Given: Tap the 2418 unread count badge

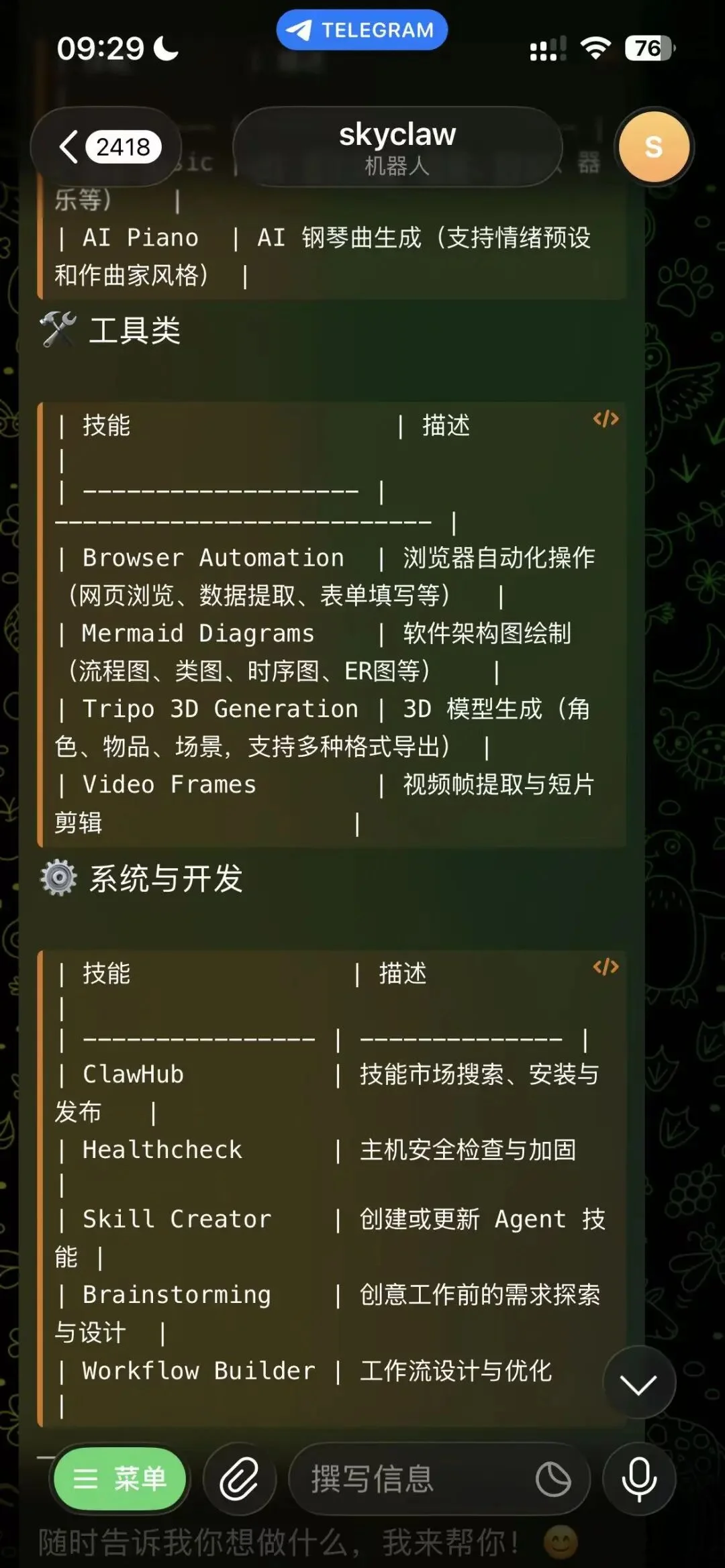Looking at the screenshot, I should click(125, 146).
